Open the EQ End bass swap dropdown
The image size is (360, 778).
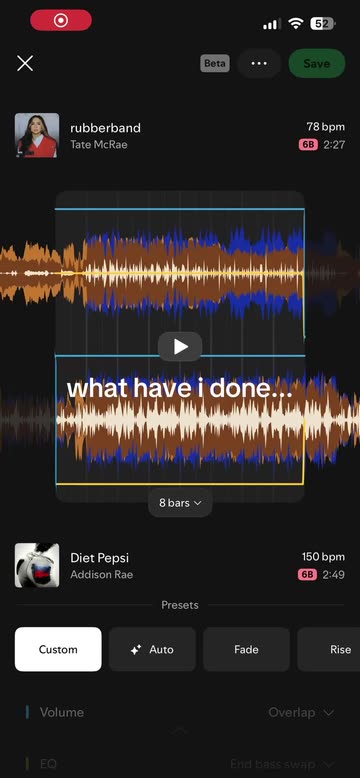tap(282, 764)
